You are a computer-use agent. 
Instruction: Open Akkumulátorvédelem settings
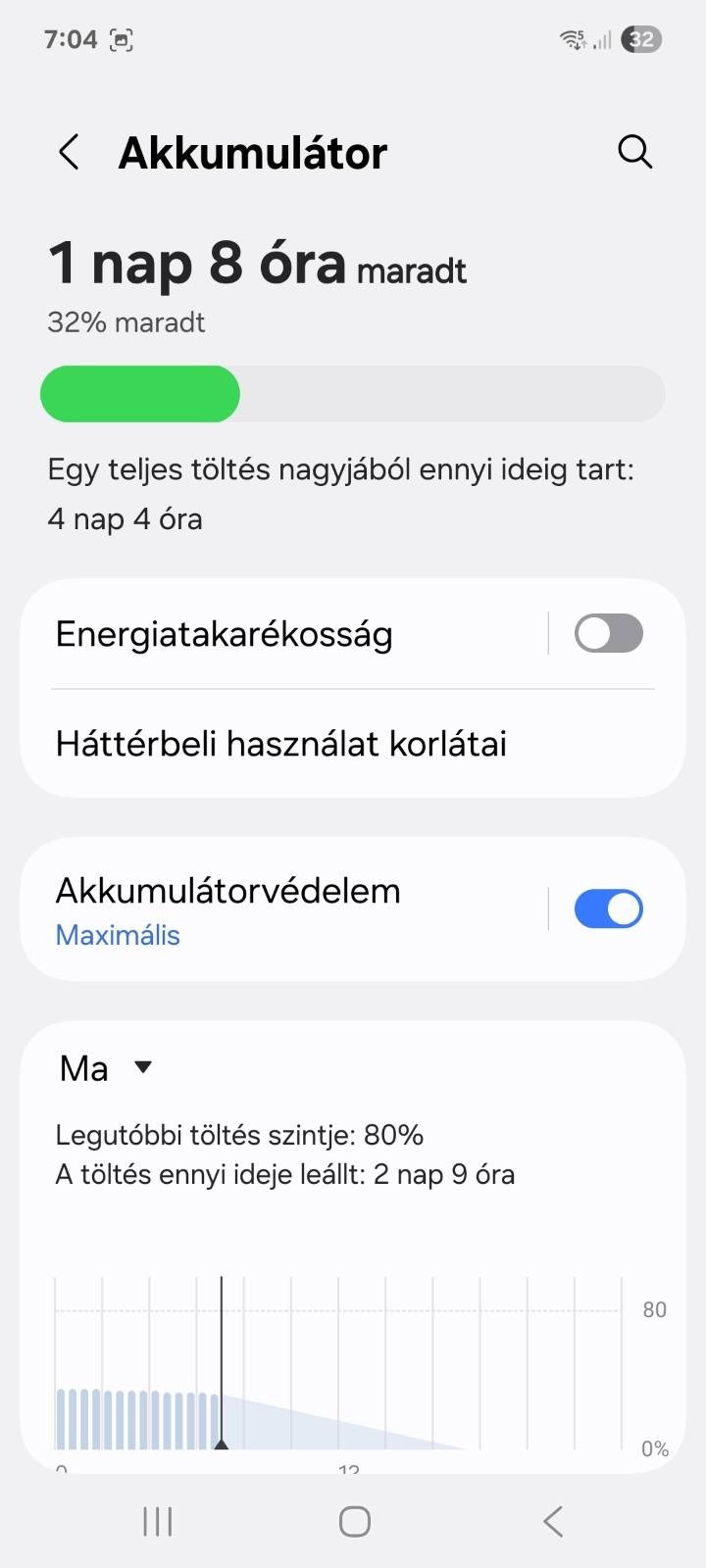228,908
